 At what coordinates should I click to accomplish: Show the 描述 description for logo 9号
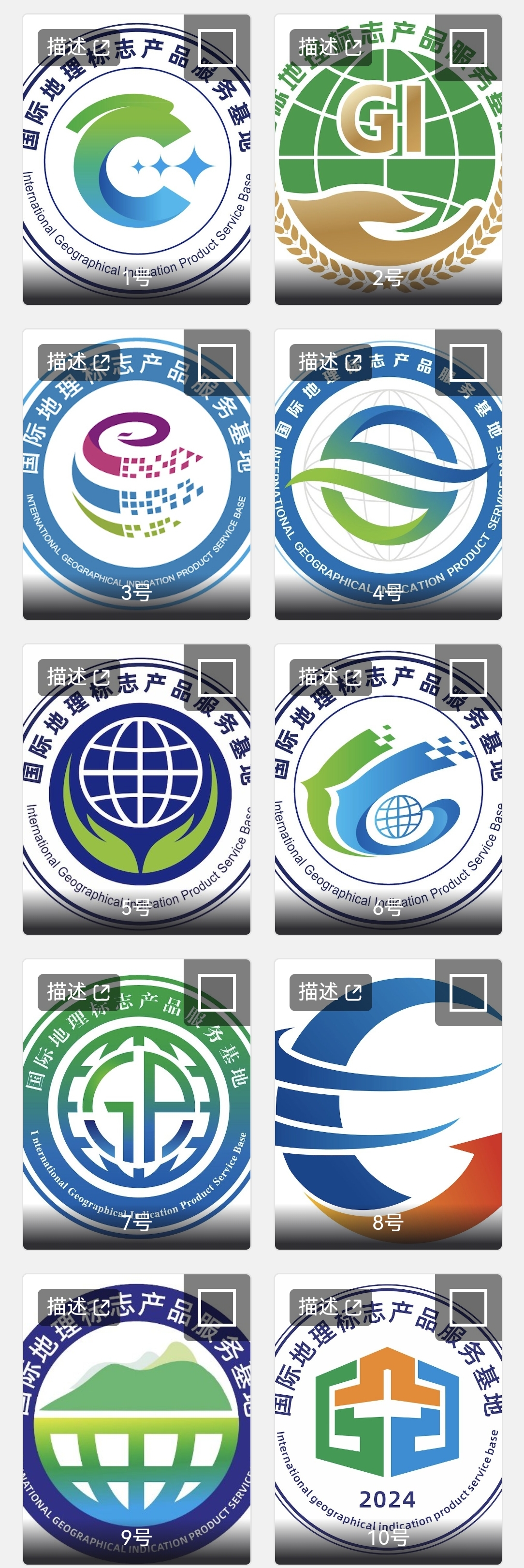[78, 1307]
